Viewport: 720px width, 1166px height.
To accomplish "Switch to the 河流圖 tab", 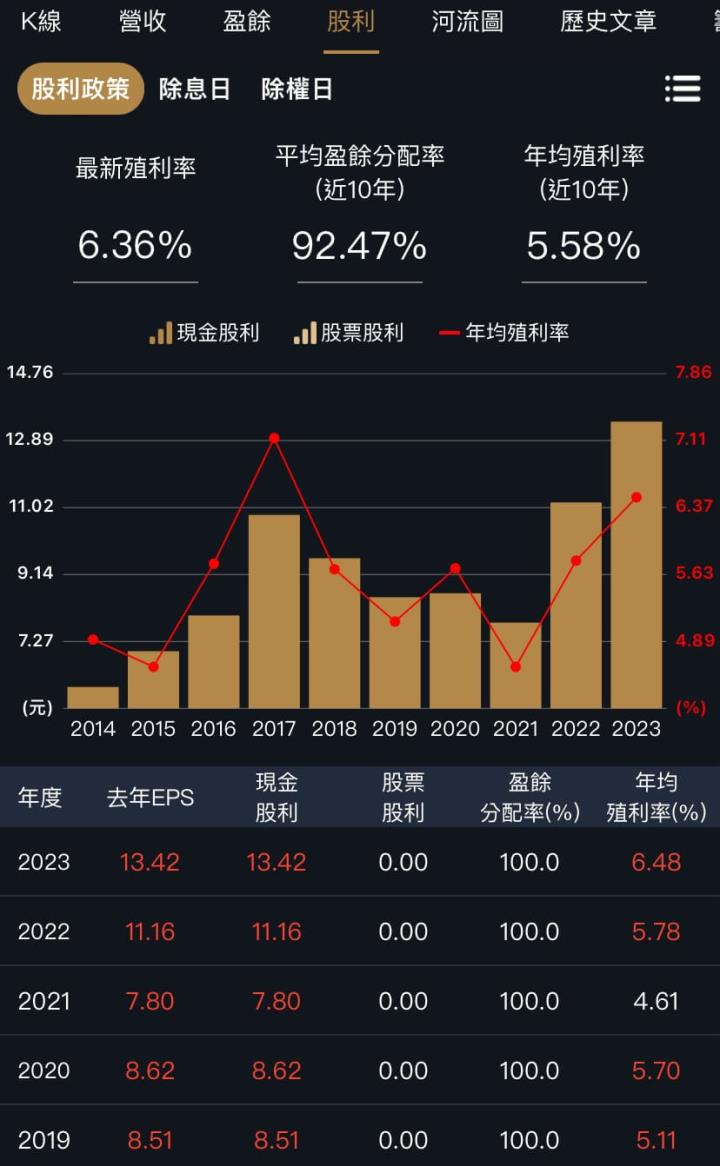I will pos(467,22).
